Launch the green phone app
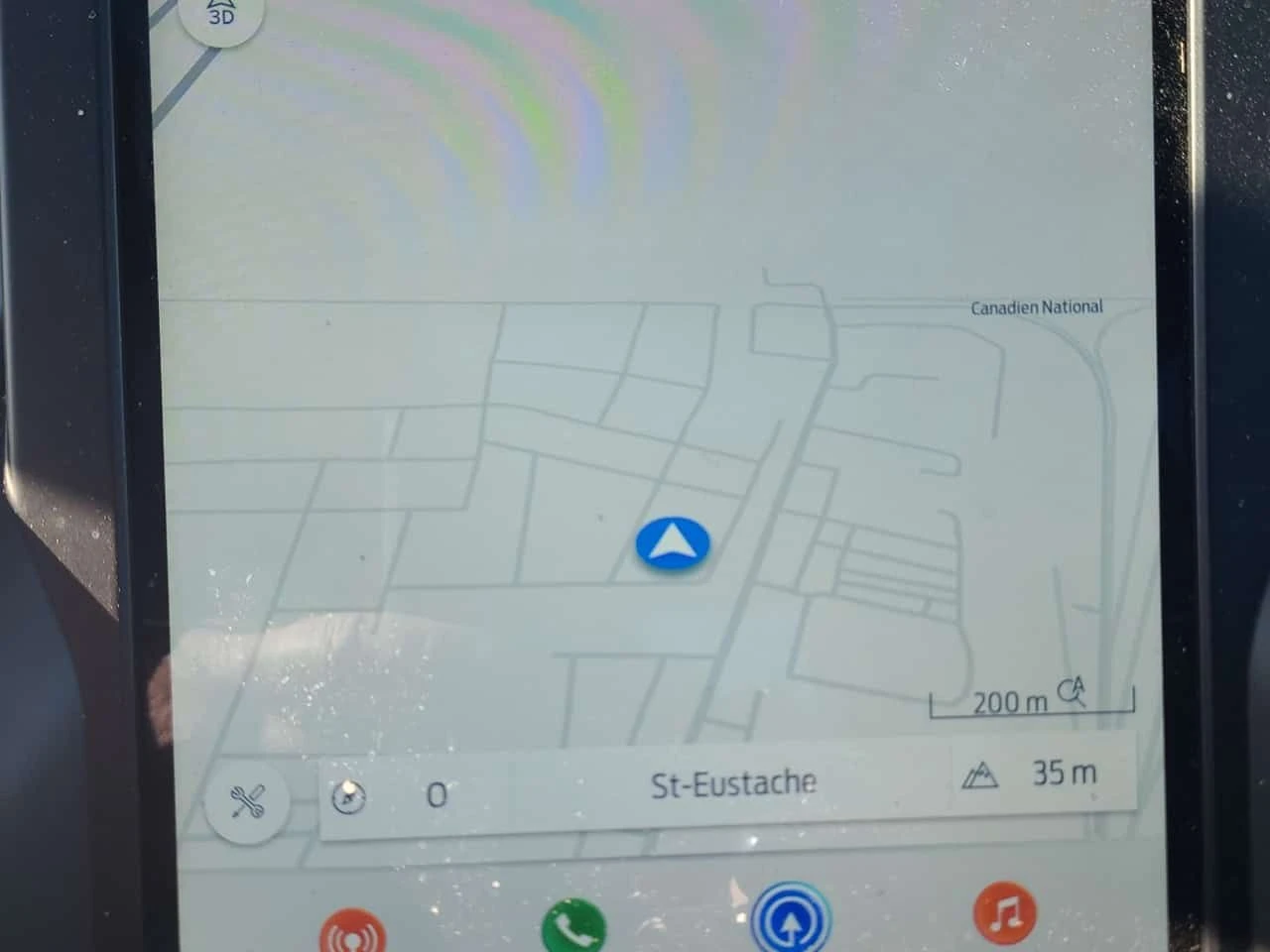This screenshot has width=1270, height=952. 573,927
